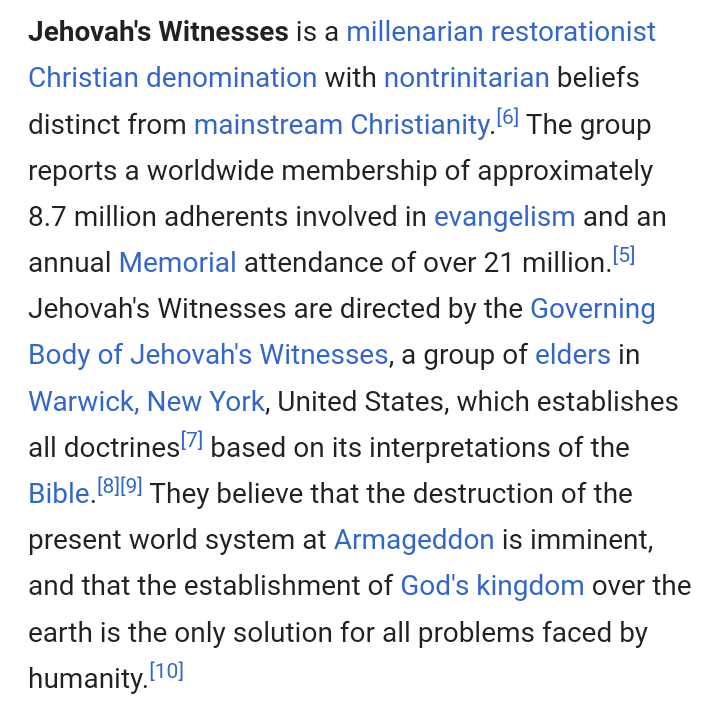View citation 6 reference
Screen dimensions: 720x712
pyautogui.click(x=507, y=118)
